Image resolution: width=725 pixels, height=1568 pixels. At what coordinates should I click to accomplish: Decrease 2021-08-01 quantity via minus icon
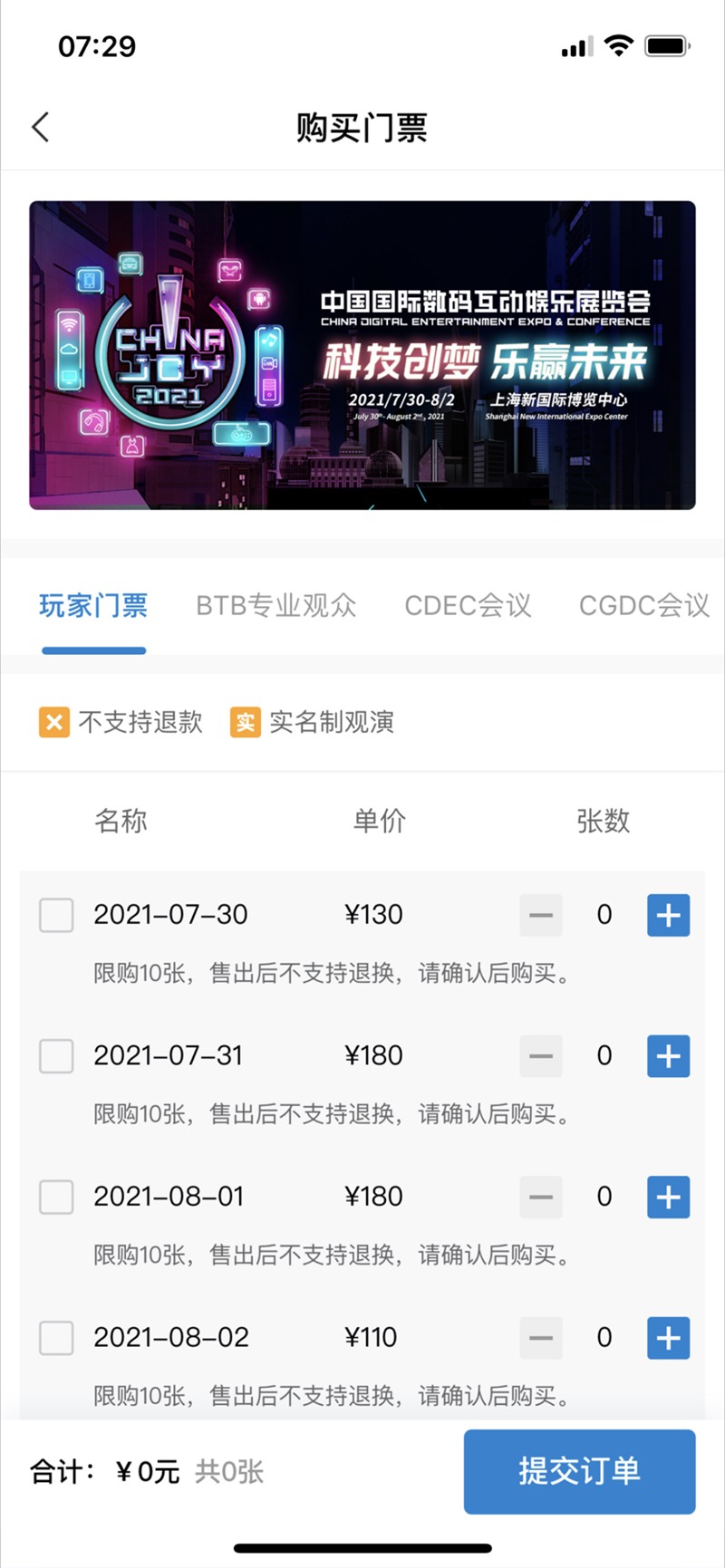[541, 1197]
